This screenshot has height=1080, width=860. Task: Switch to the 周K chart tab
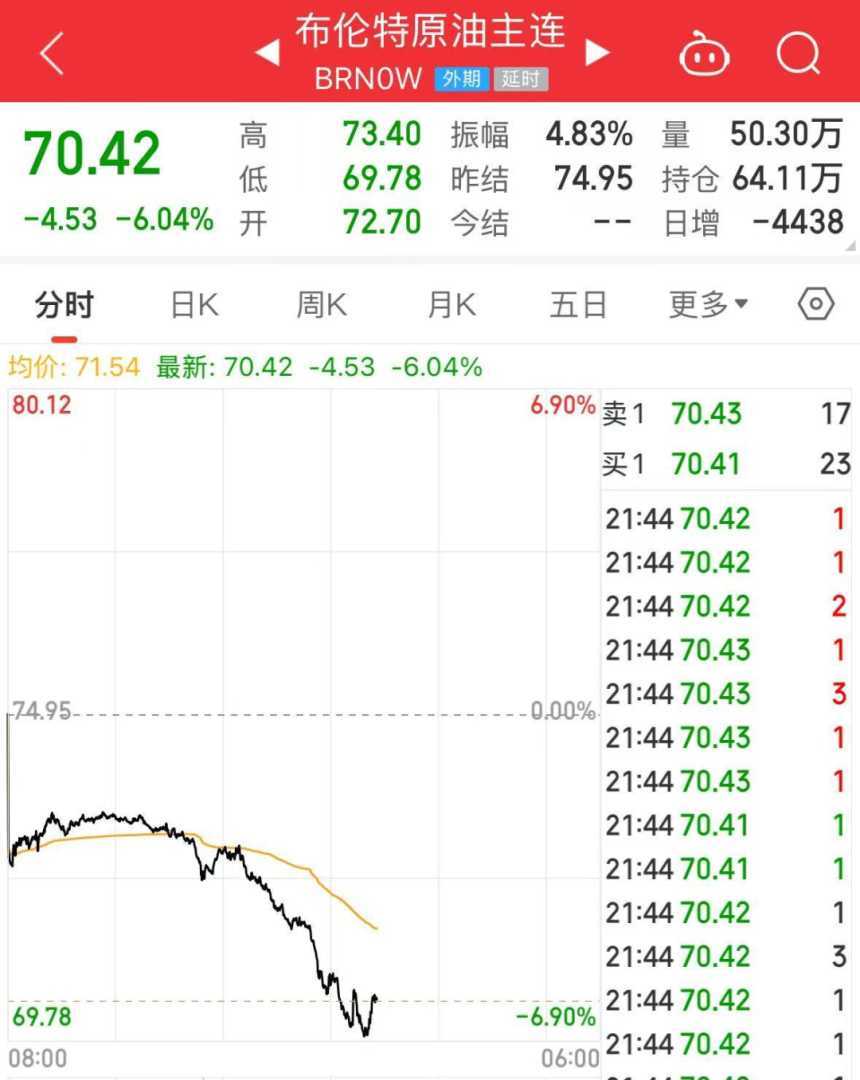[x=321, y=305]
